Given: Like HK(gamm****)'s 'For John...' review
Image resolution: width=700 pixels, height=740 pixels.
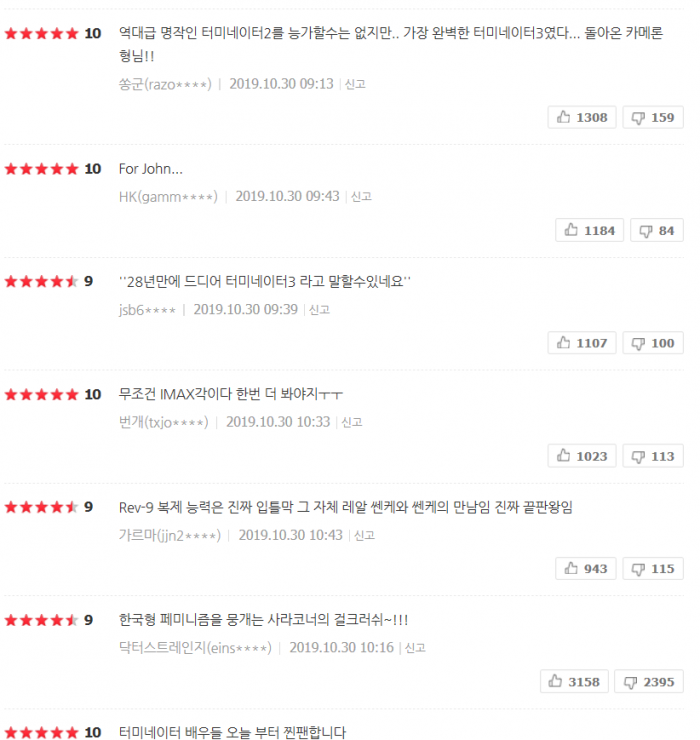Looking at the screenshot, I should click(x=589, y=230).
